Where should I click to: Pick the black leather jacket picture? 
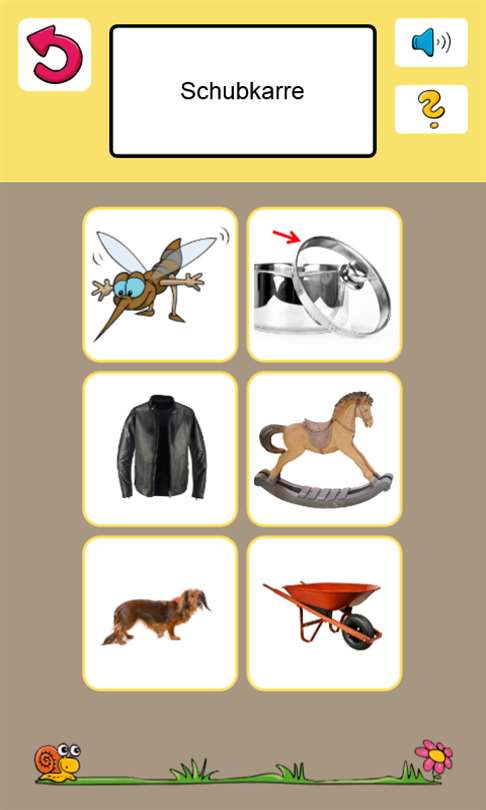tap(160, 449)
